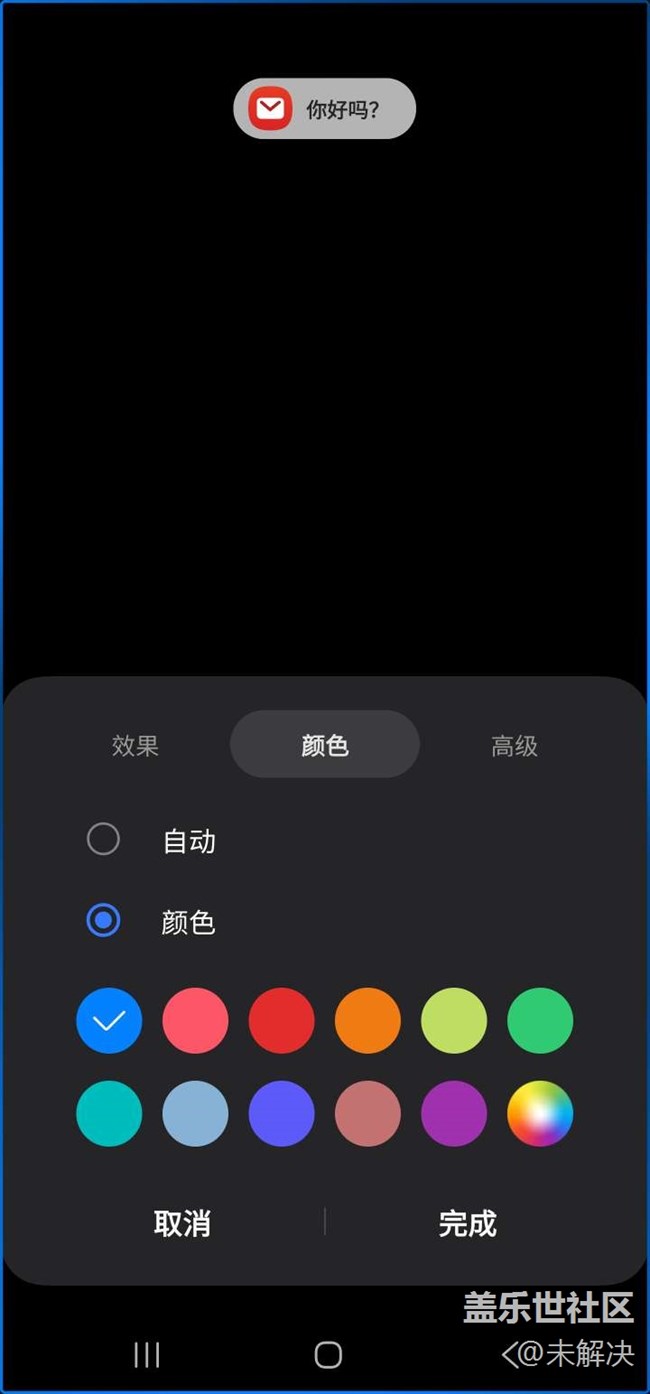650x1394 pixels.
Task: Select the green color swatch
Action: coord(540,1021)
